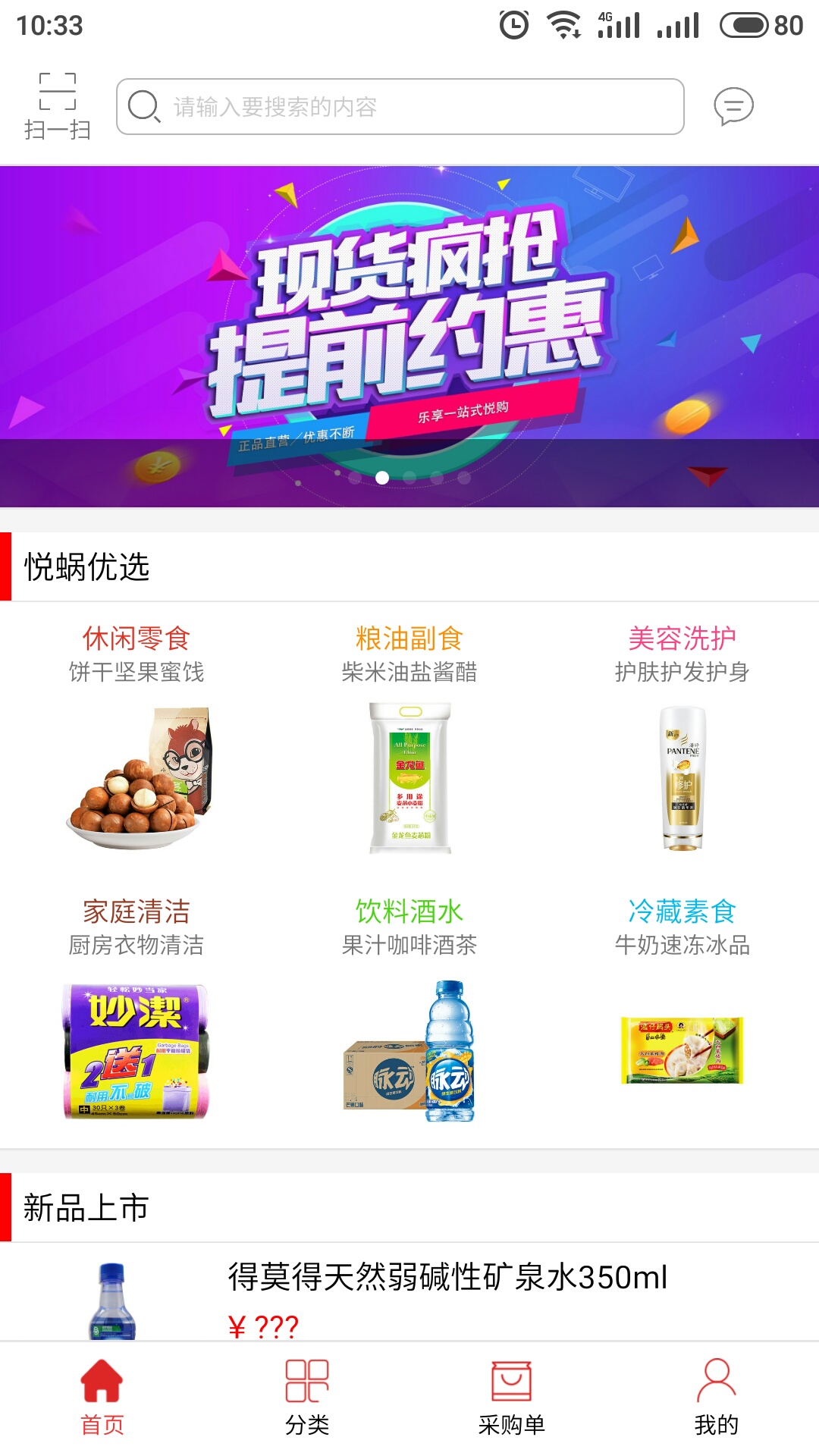Viewport: 819px width, 1456px height.
Task: Switch to the 采购单 tab
Action: (512, 1398)
